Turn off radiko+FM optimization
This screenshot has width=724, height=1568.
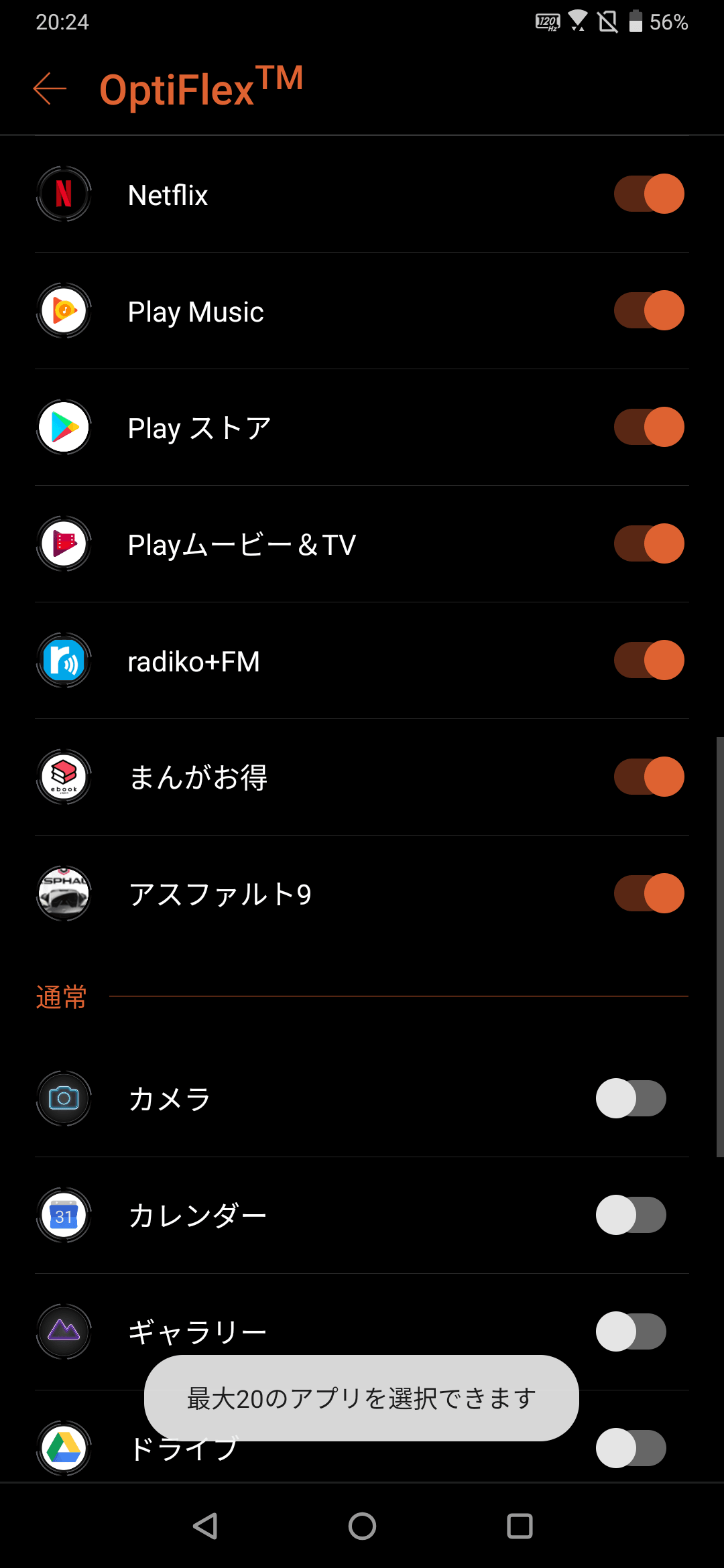[x=649, y=661]
